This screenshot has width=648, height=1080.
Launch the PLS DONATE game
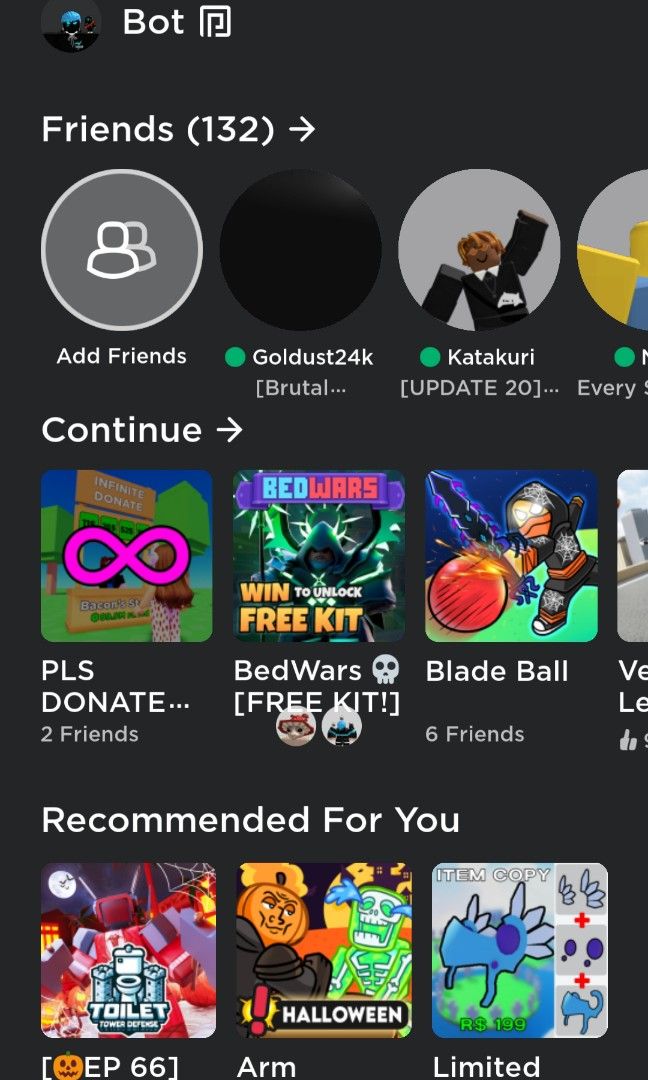click(127, 556)
